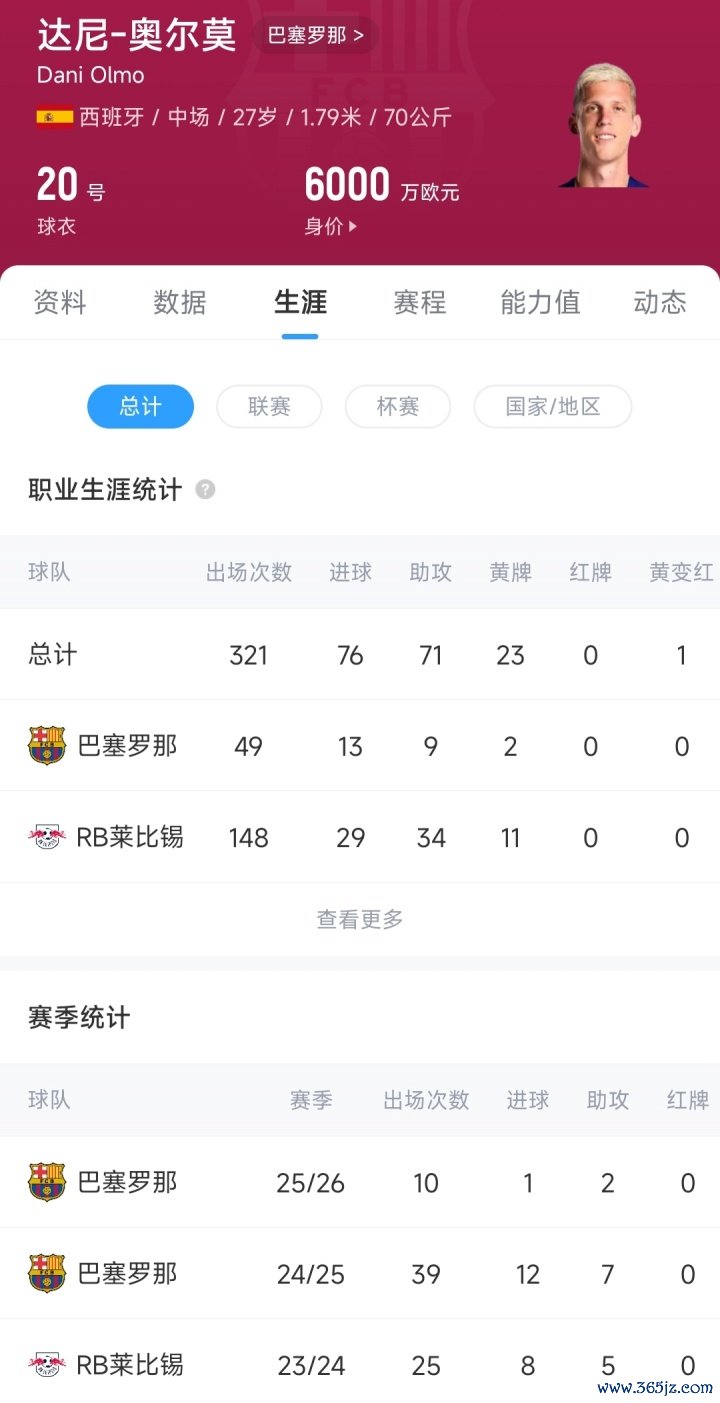Switch to the 资料 tab
720x1403 pixels.
coord(60,302)
